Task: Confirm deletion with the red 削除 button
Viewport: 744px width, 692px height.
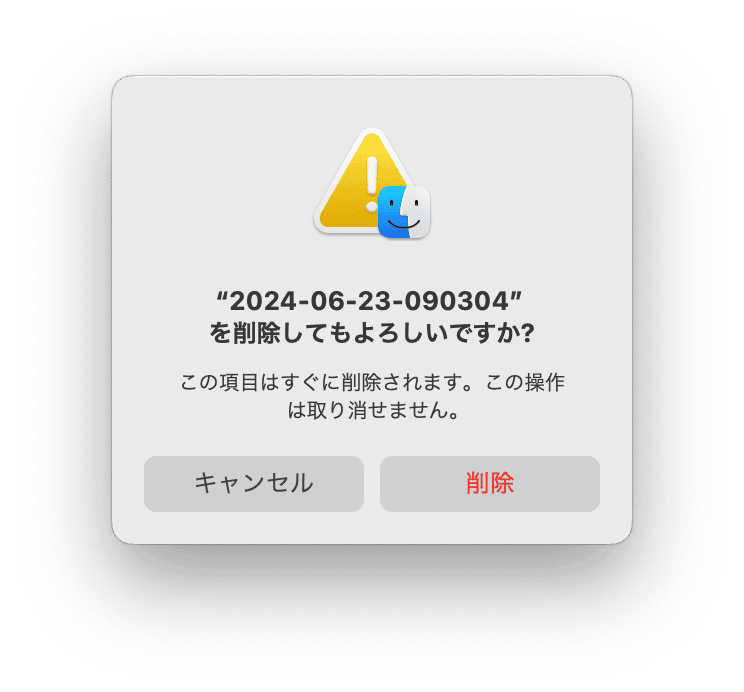Action: (x=489, y=484)
